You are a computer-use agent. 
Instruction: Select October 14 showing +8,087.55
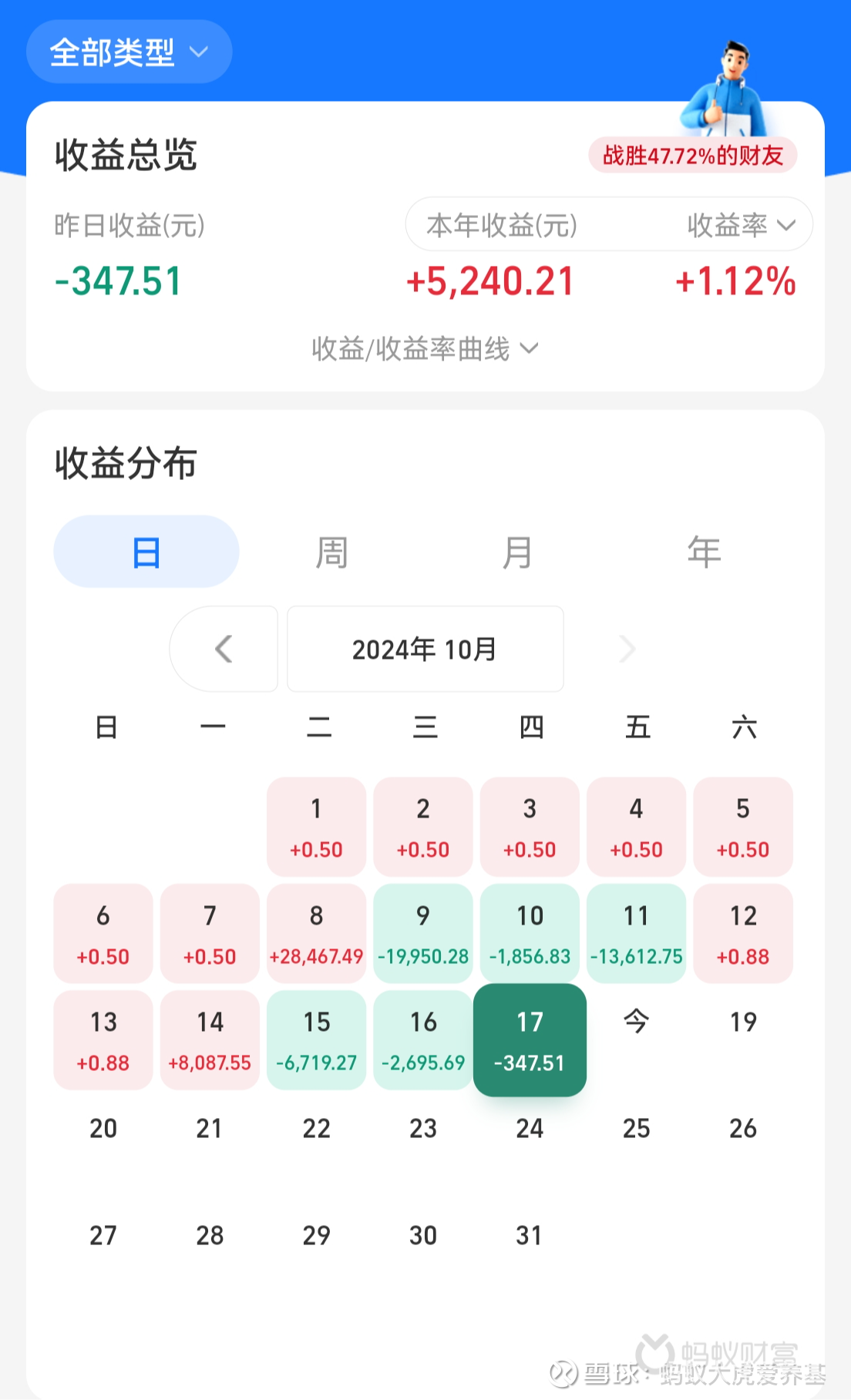pyautogui.click(x=209, y=1040)
